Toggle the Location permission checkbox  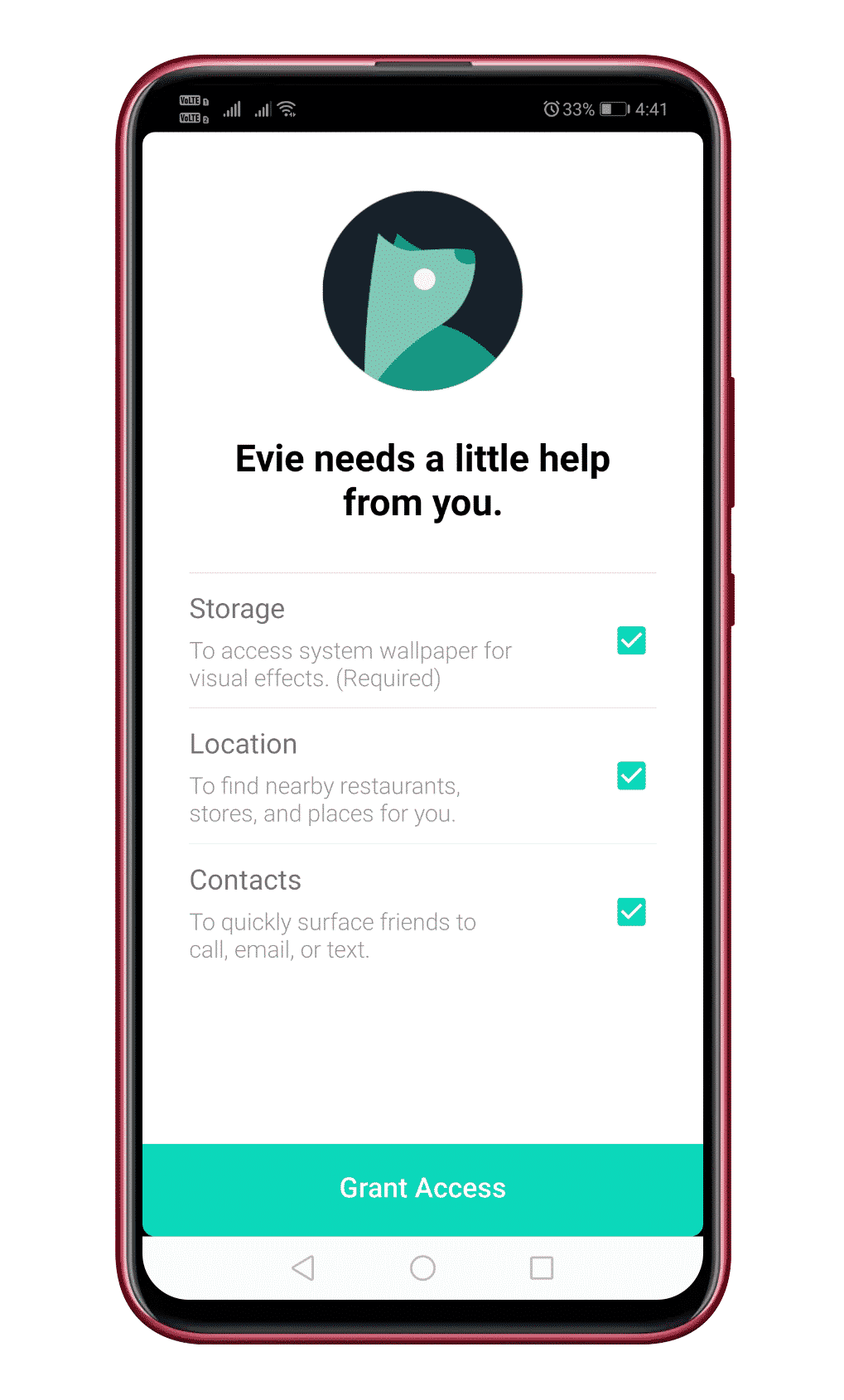point(631,776)
